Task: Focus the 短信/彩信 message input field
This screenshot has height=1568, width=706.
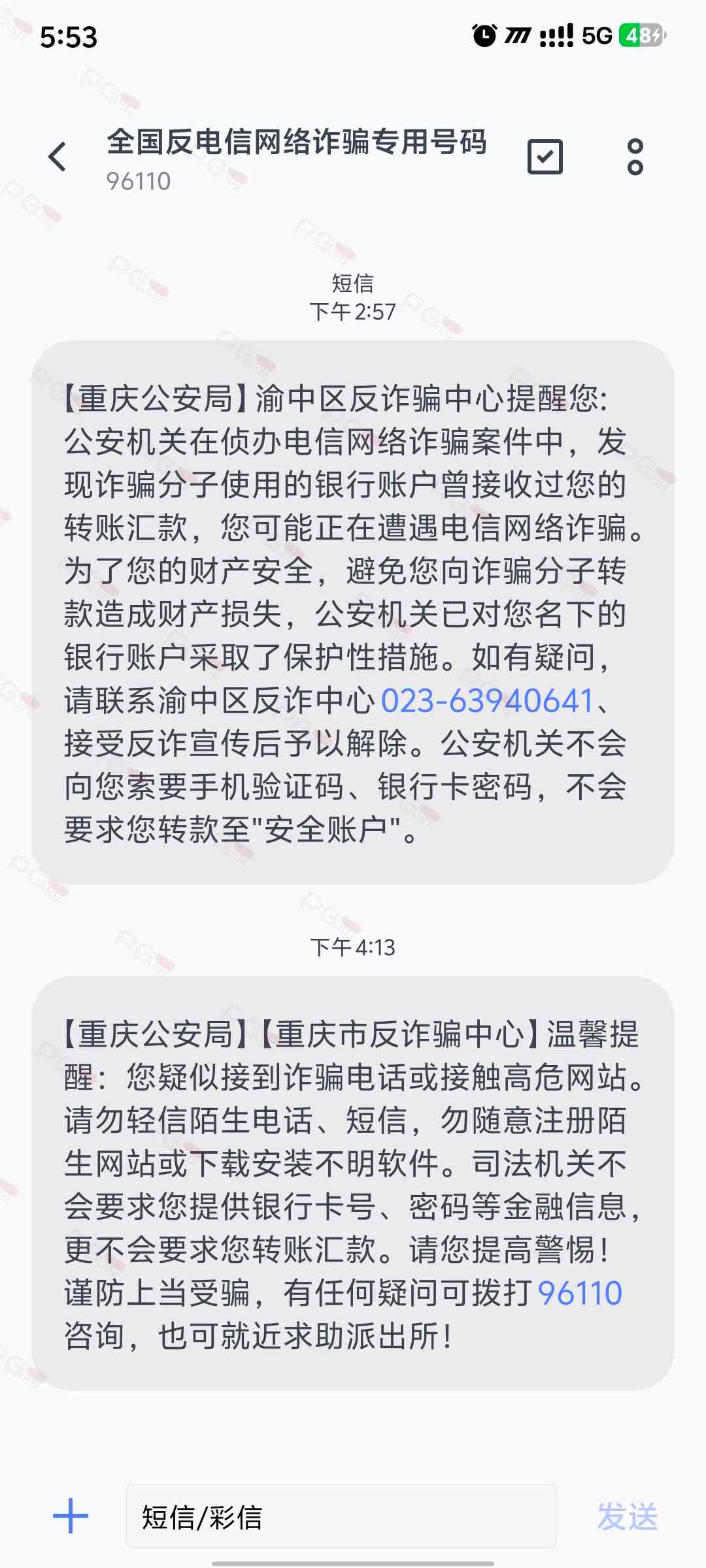Action: (341, 1516)
